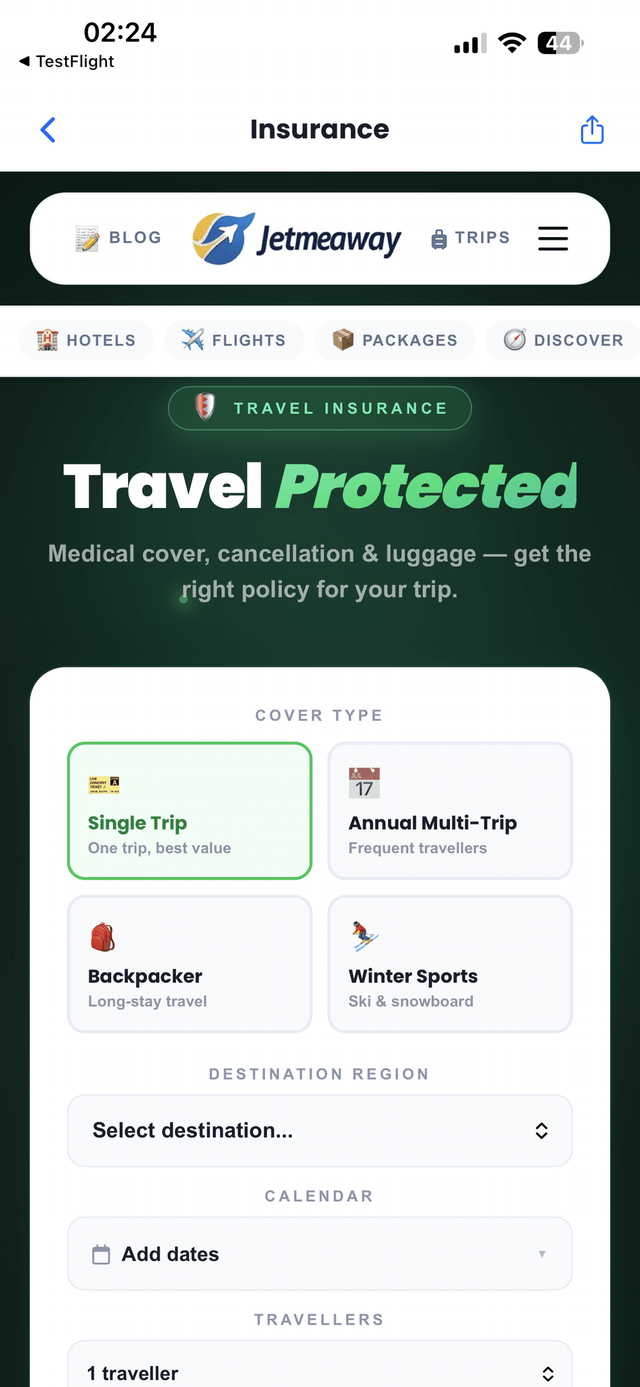
Task: Share this Insurance page
Action: [592, 130]
